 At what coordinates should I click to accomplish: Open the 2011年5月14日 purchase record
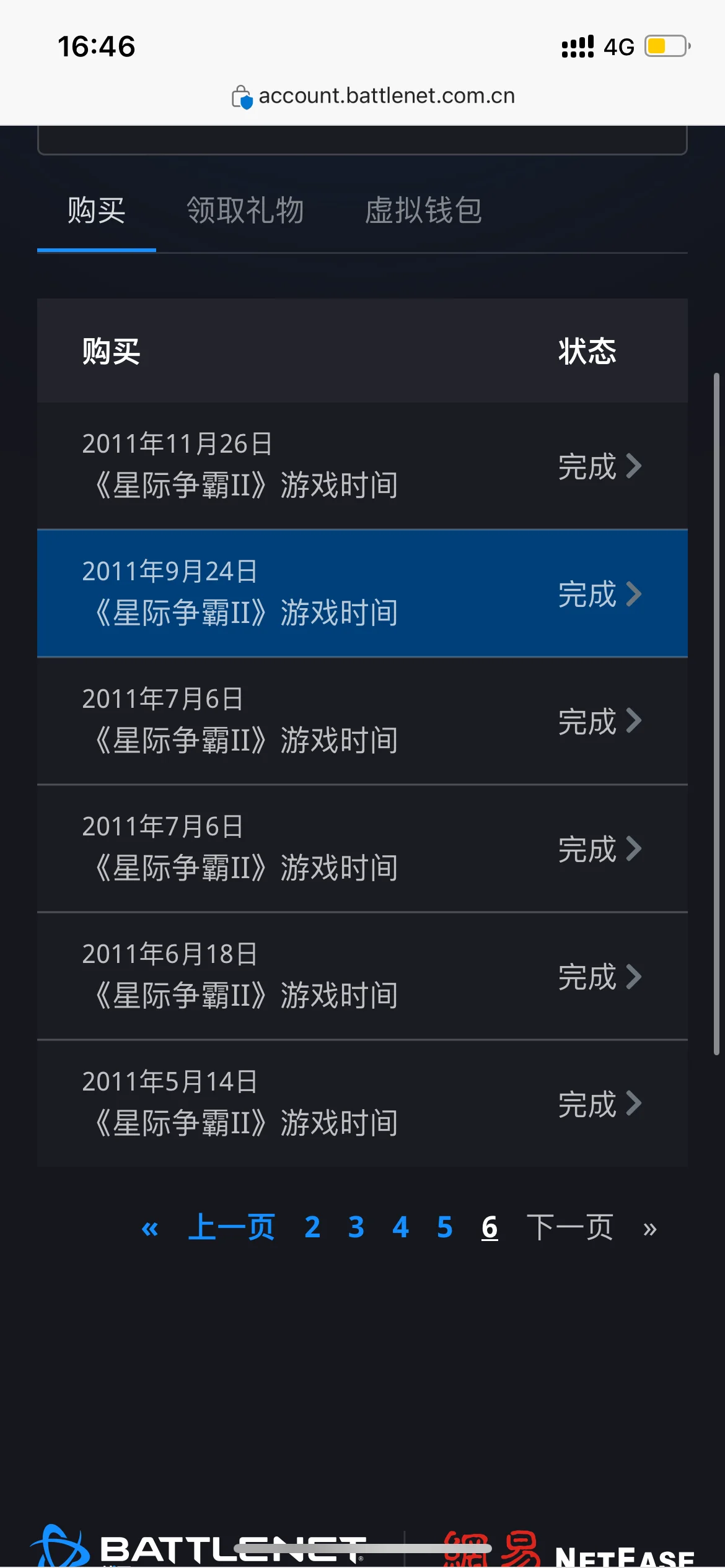click(362, 1104)
